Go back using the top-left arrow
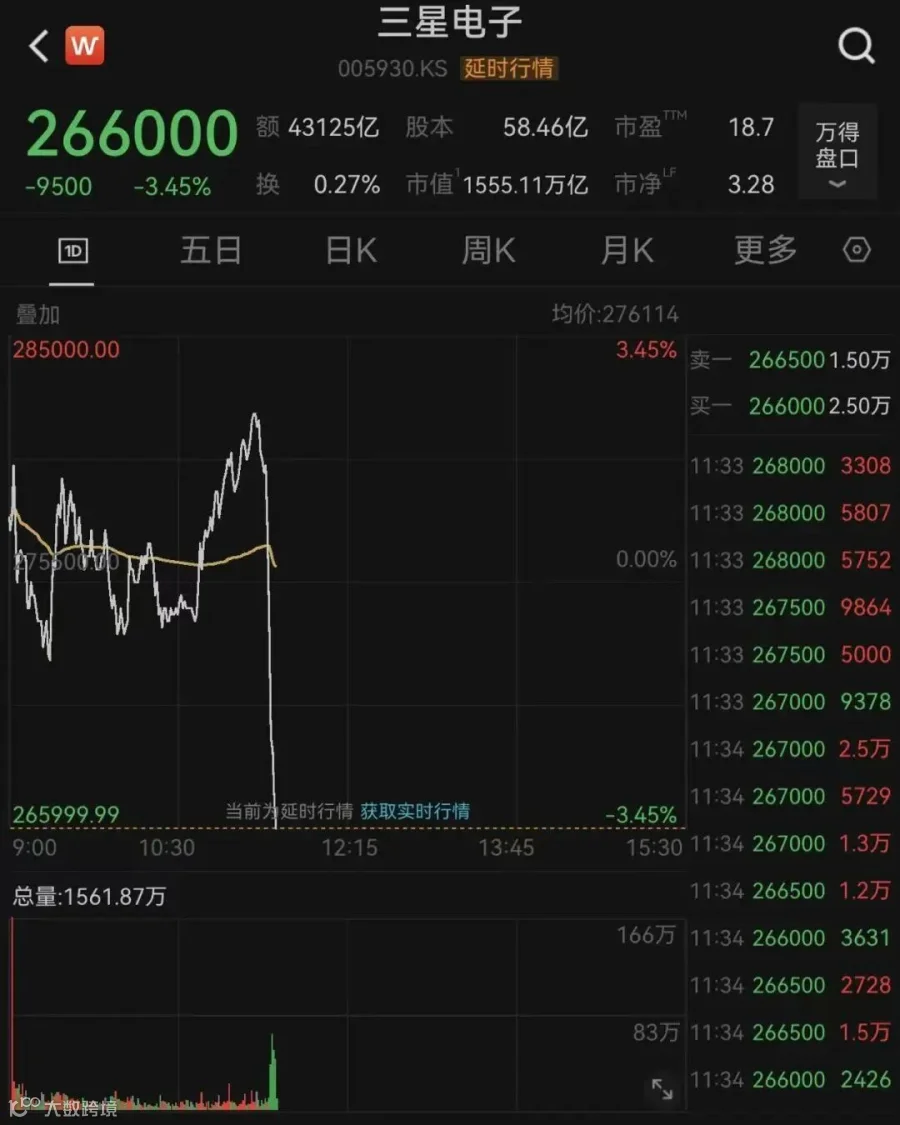This screenshot has height=1125, width=900. click(x=39, y=47)
